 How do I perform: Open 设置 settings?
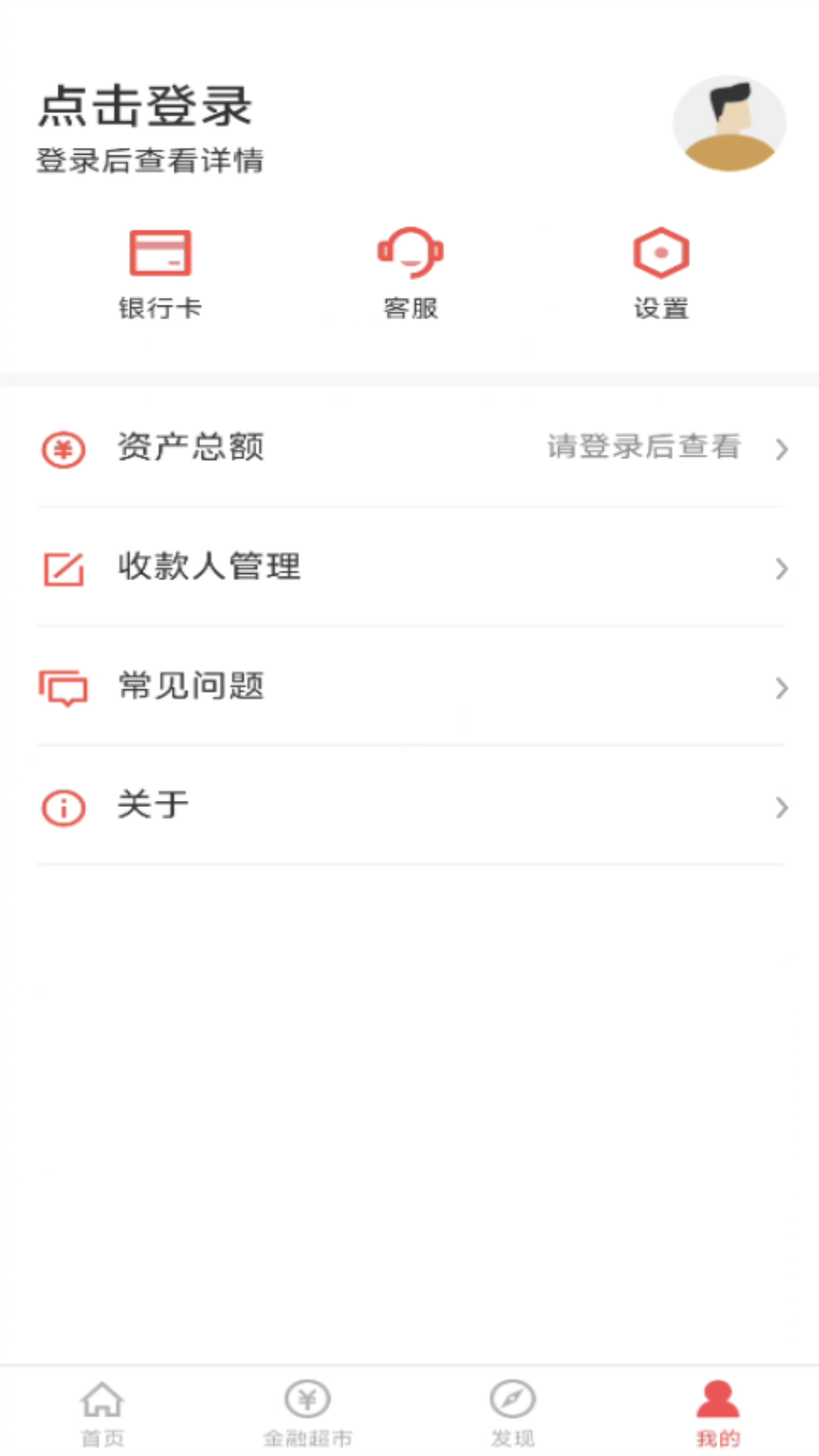(661, 275)
